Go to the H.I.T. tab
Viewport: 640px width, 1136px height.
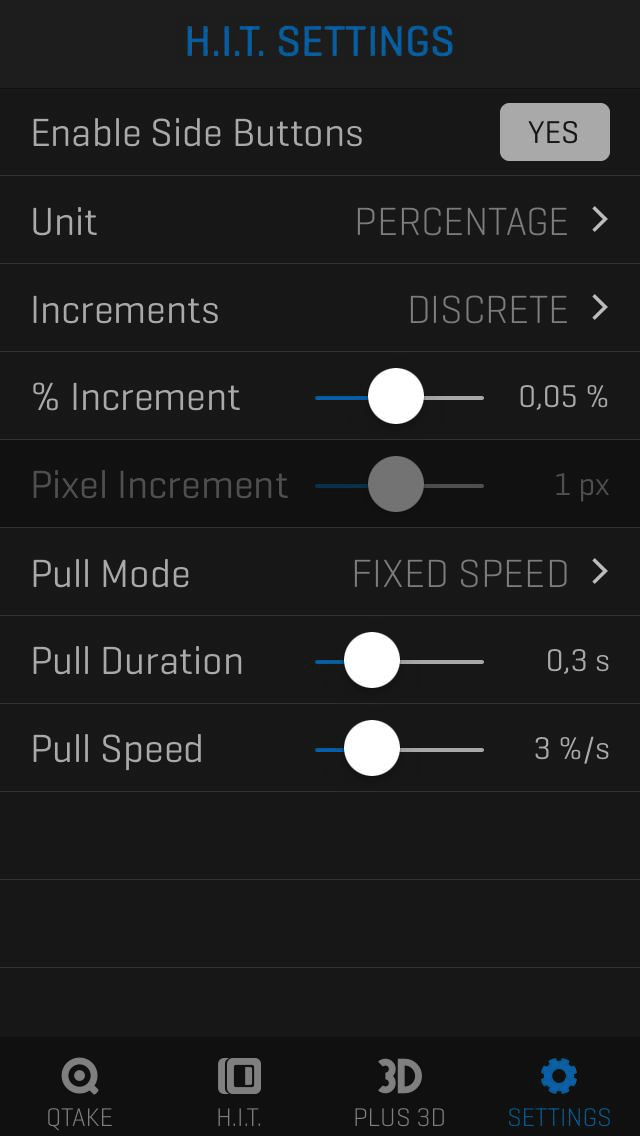pyautogui.click(x=239, y=1092)
